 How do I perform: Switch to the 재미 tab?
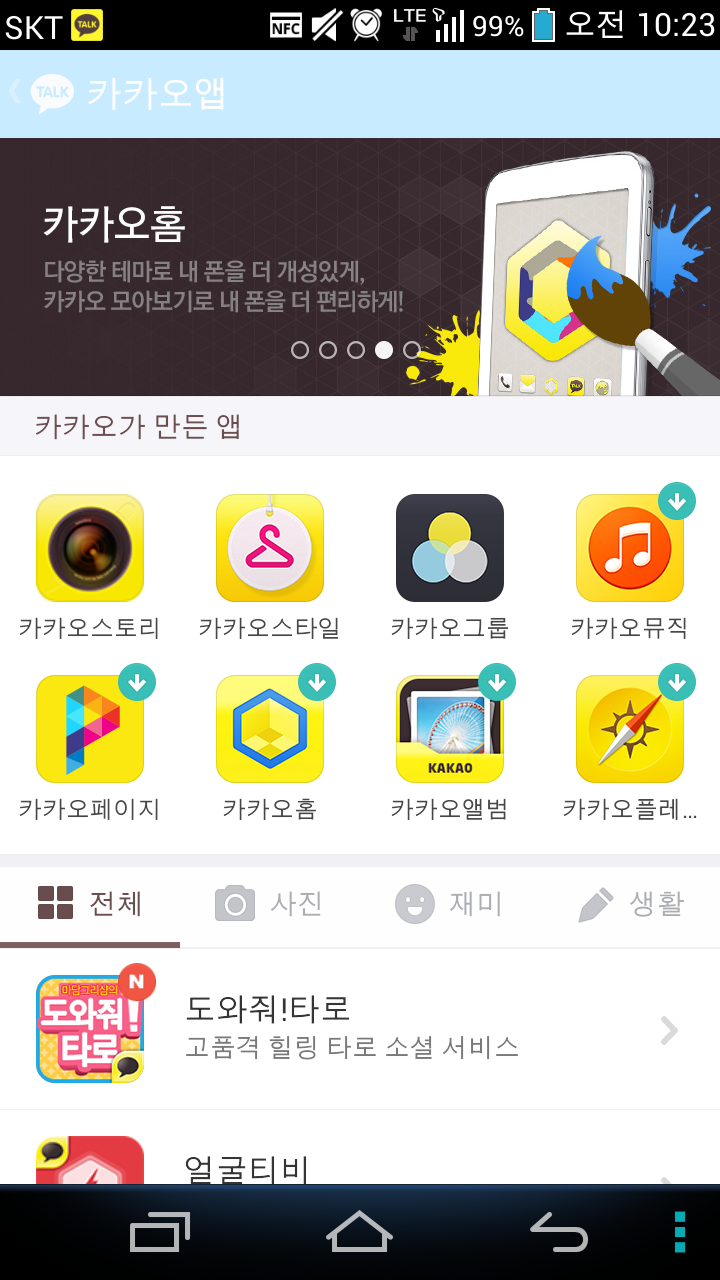(x=450, y=904)
